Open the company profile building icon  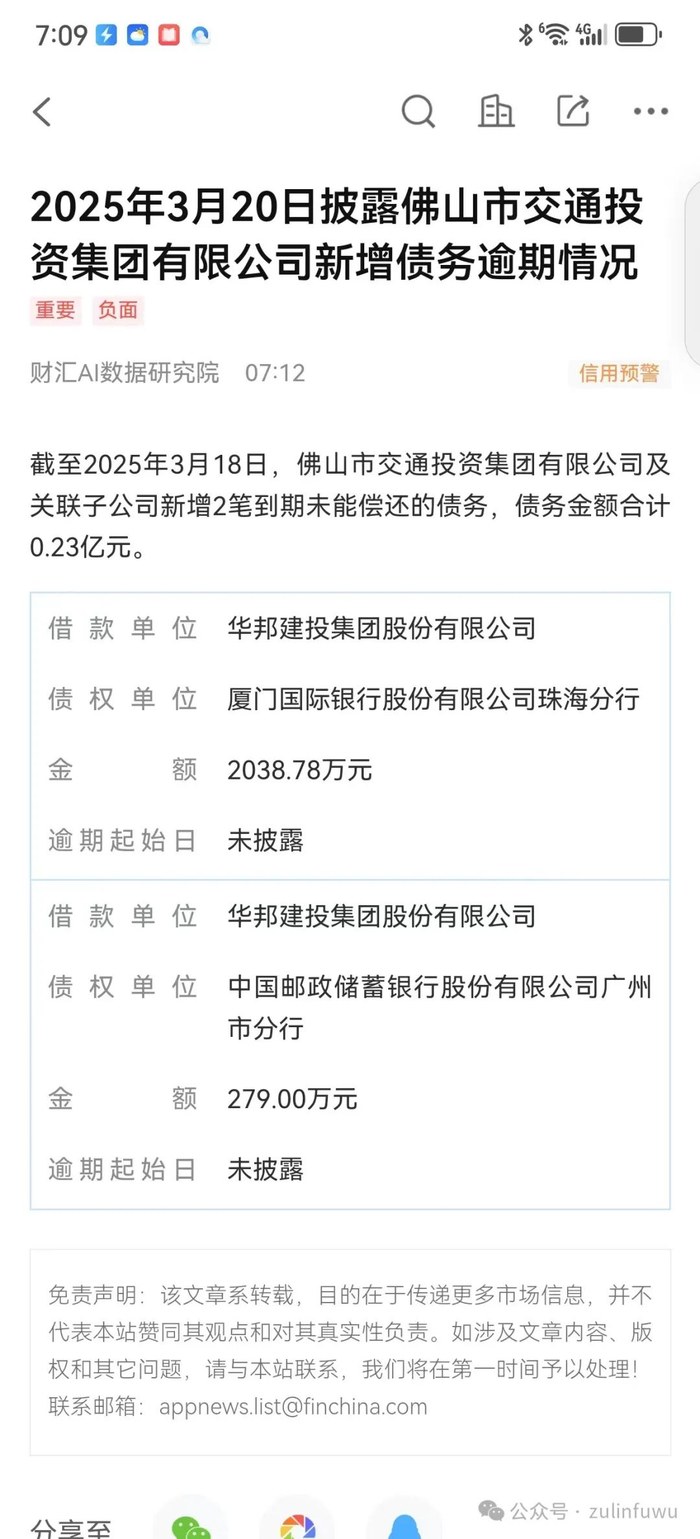[x=496, y=111]
